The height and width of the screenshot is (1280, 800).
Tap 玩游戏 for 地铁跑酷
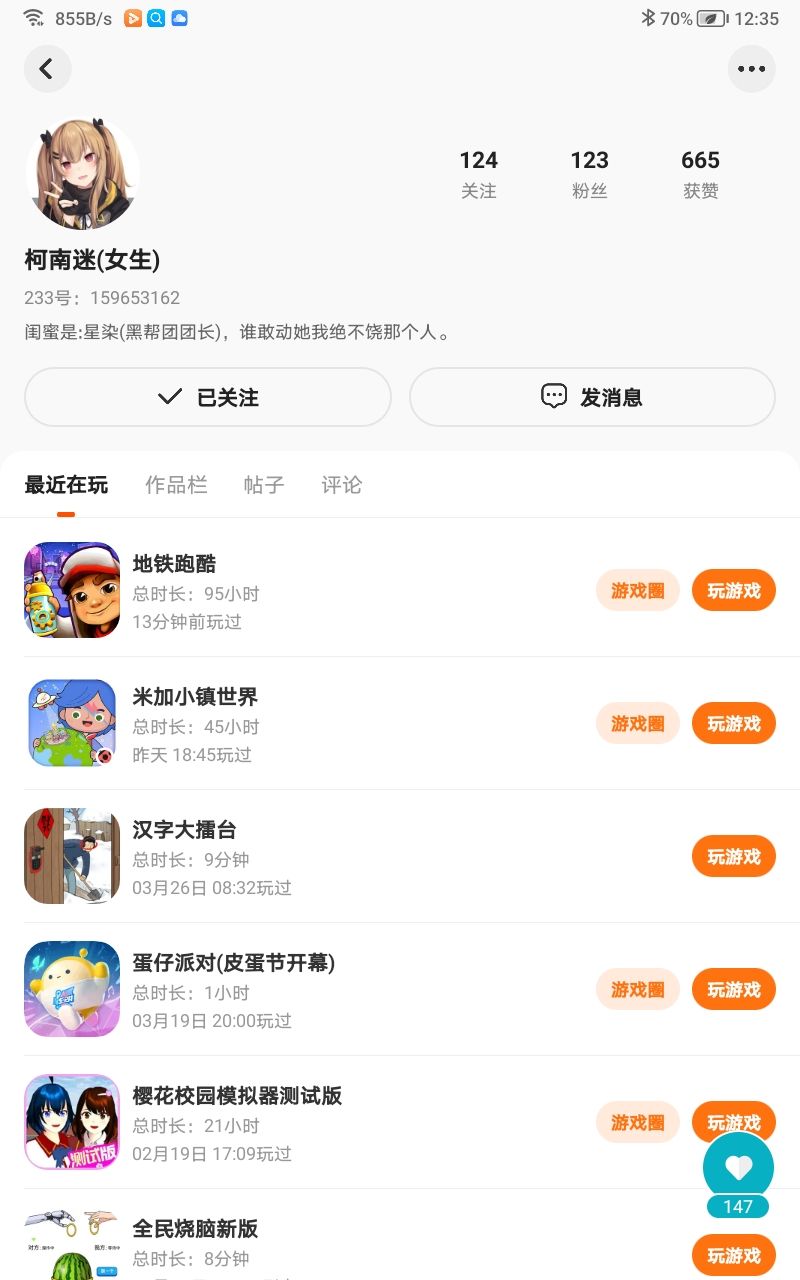point(733,591)
